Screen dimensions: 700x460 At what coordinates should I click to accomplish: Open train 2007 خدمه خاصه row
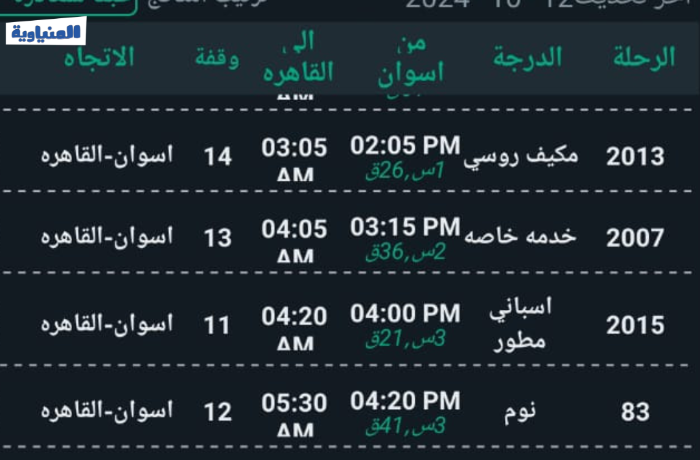coord(635,238)
